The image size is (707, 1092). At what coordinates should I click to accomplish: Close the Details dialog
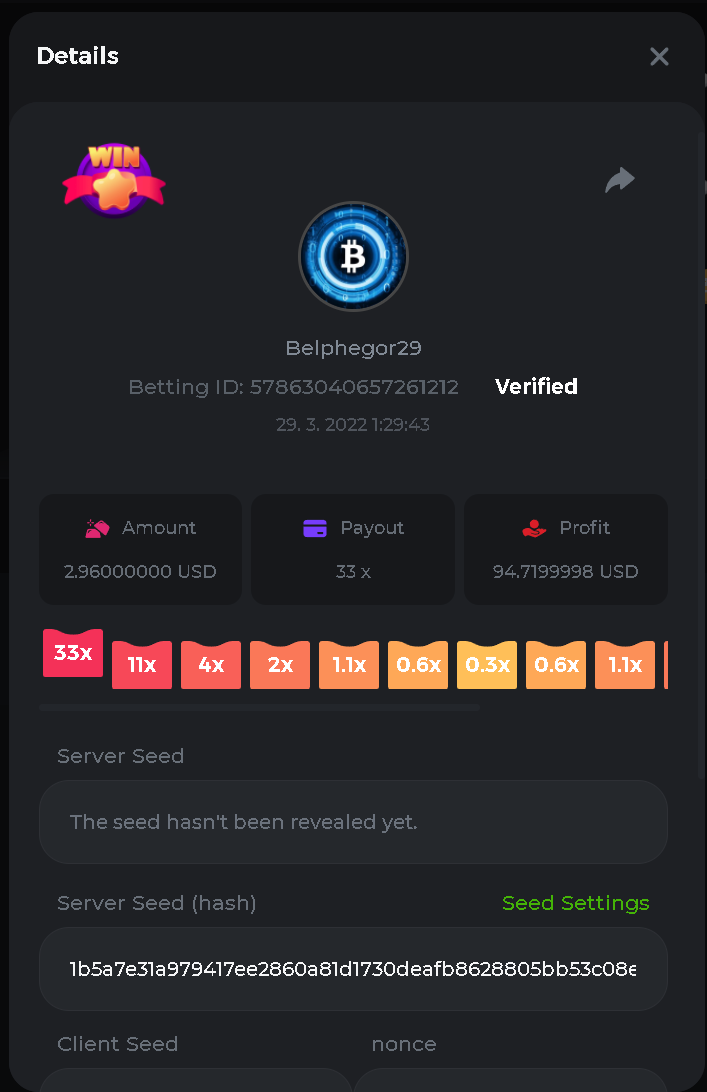pyautogui.click(x=659, y=57)
